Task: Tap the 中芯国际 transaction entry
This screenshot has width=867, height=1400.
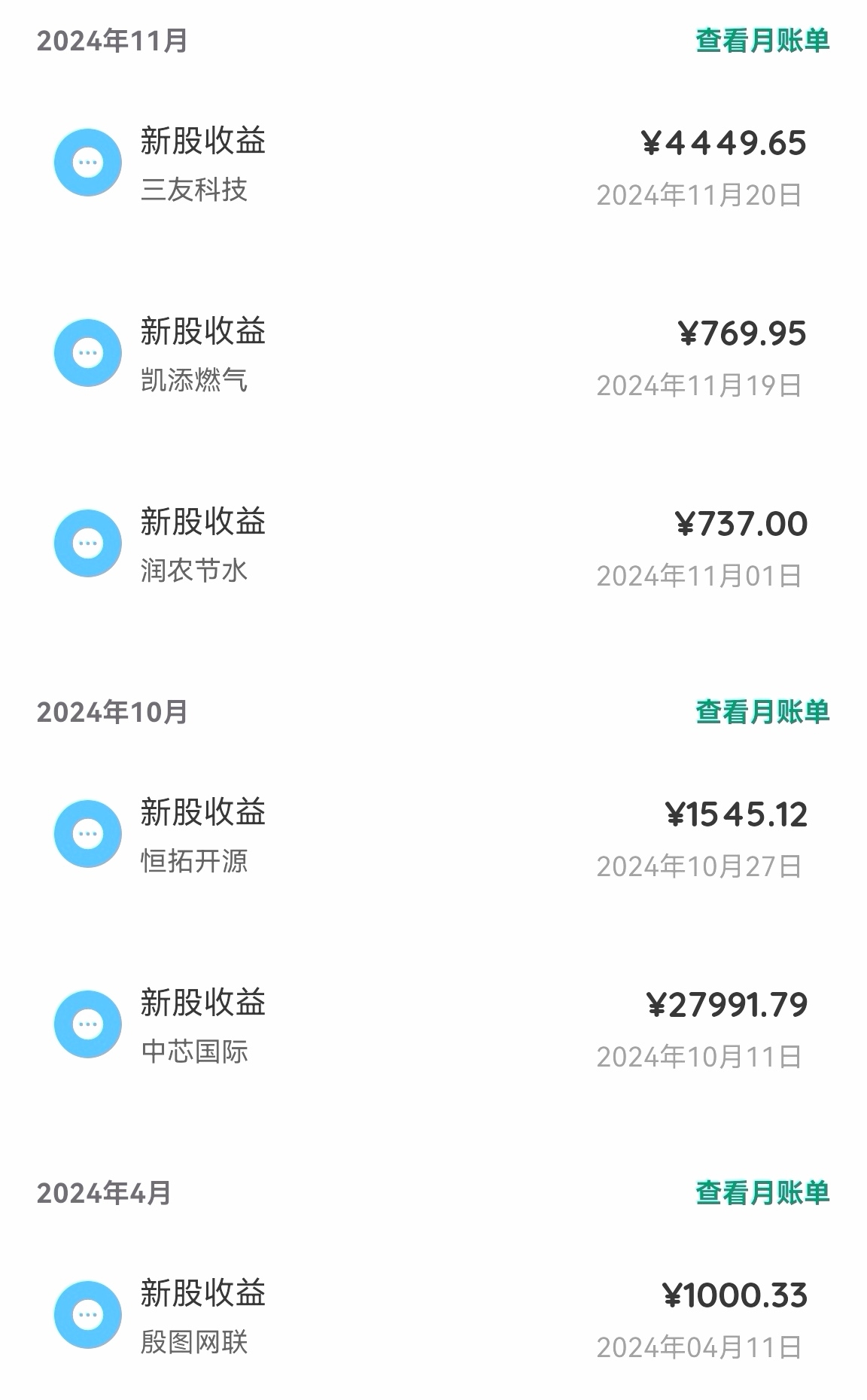Action: [x=433, y=1025]
